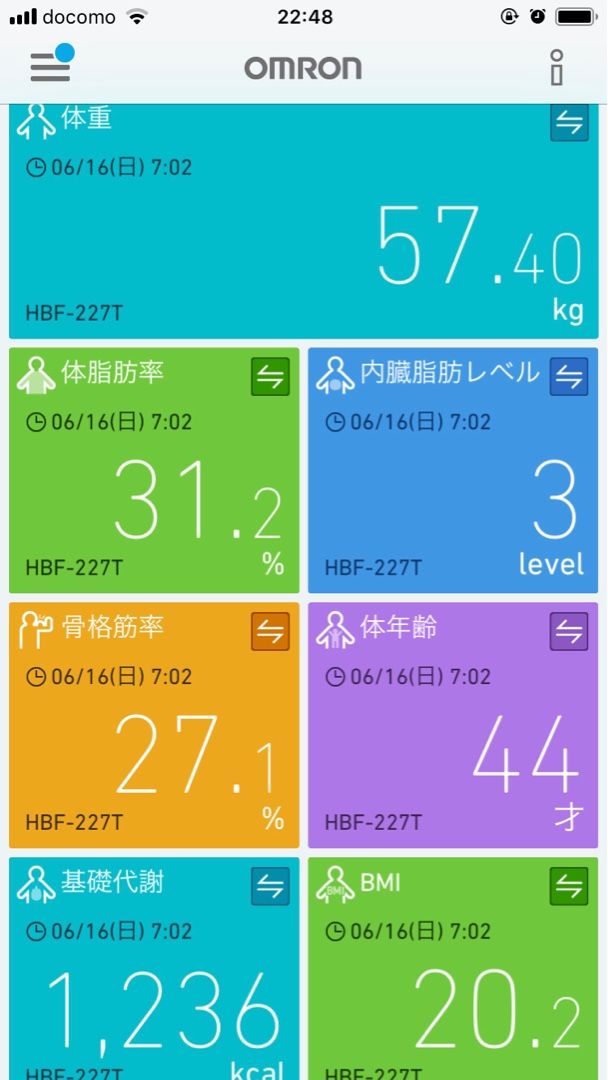Tap the swap arrows on 基礎代謝 card

pos(270,886)
